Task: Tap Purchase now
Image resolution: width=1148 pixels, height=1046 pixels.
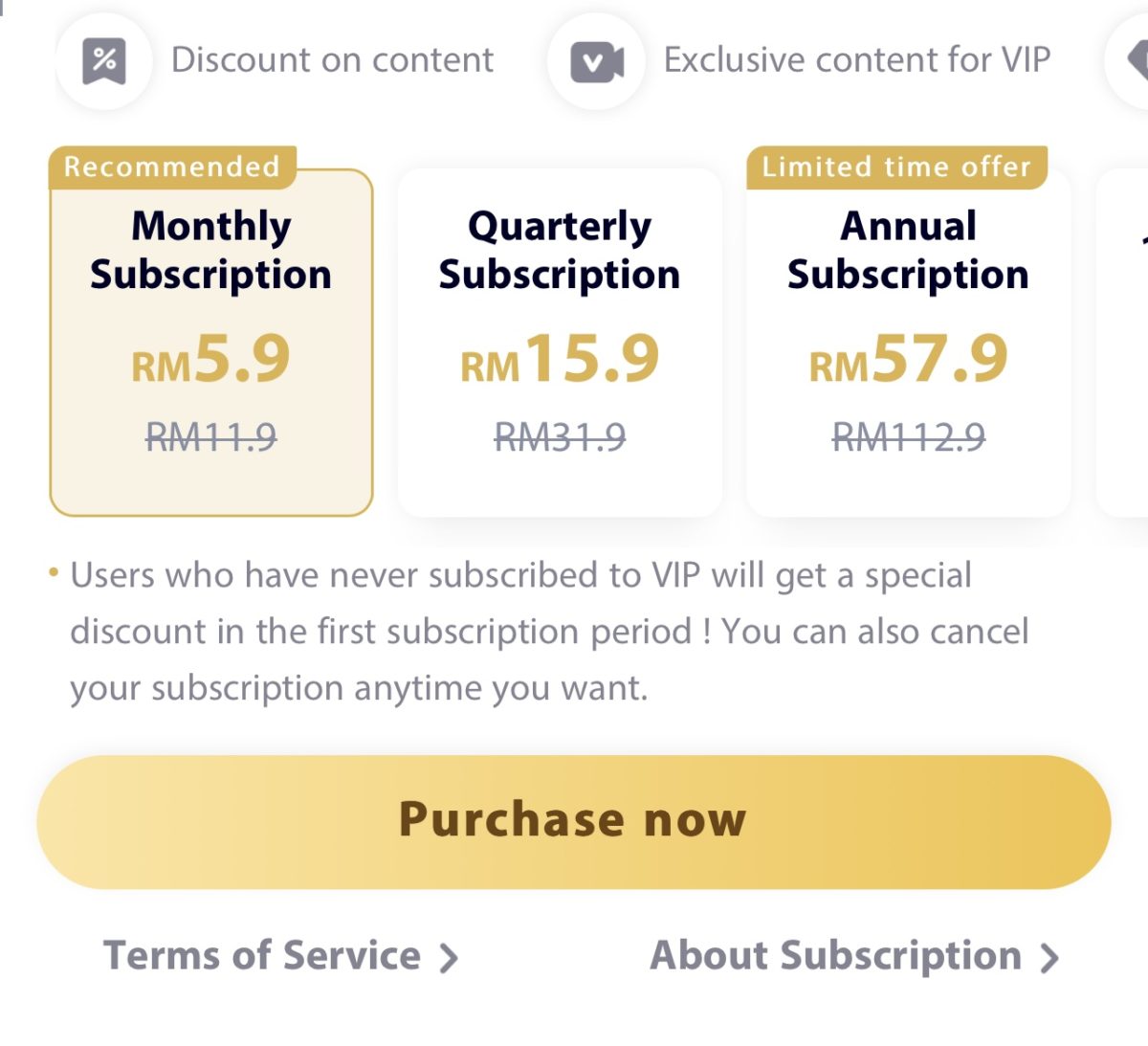Action: 573,821
